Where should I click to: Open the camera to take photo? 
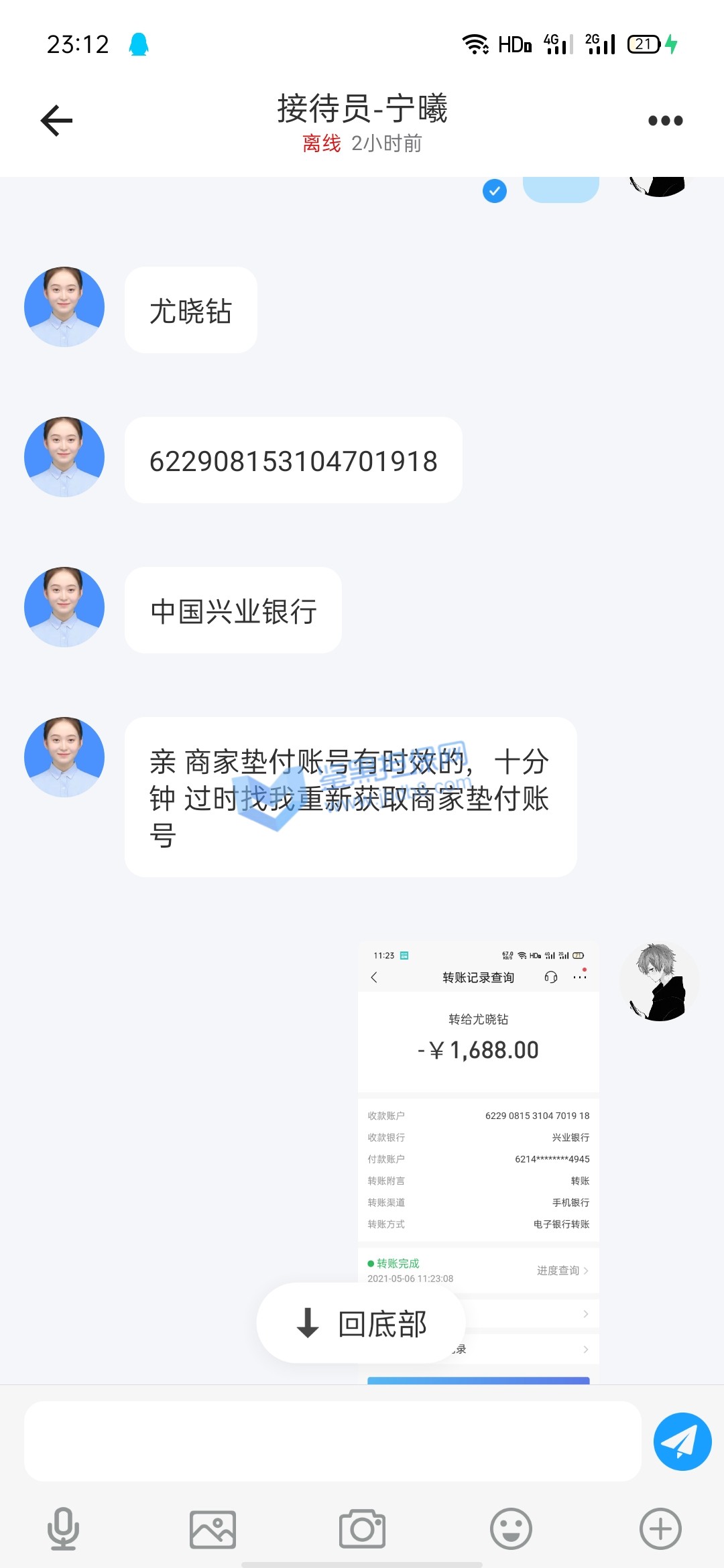coord(362,1529)
